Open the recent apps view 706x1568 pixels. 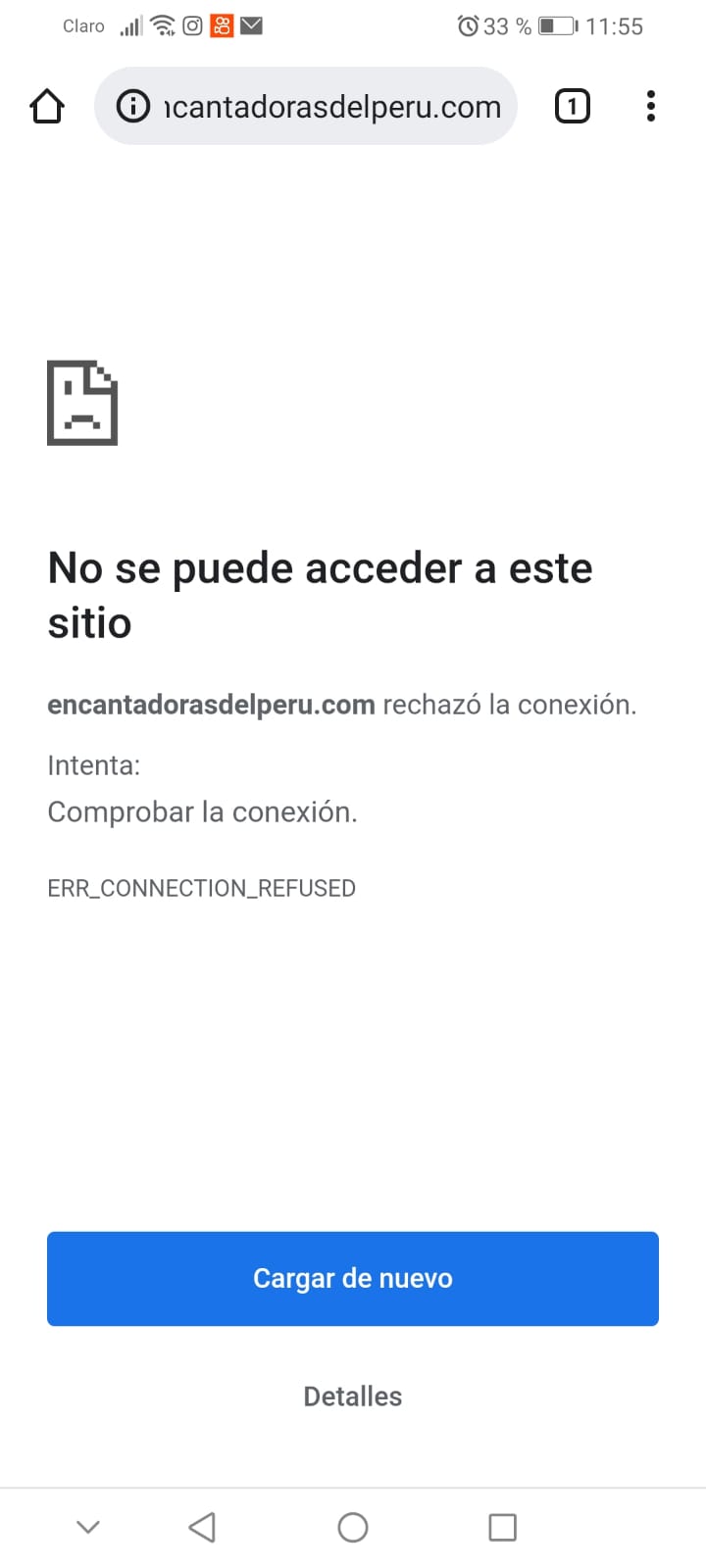point(502,1527)
